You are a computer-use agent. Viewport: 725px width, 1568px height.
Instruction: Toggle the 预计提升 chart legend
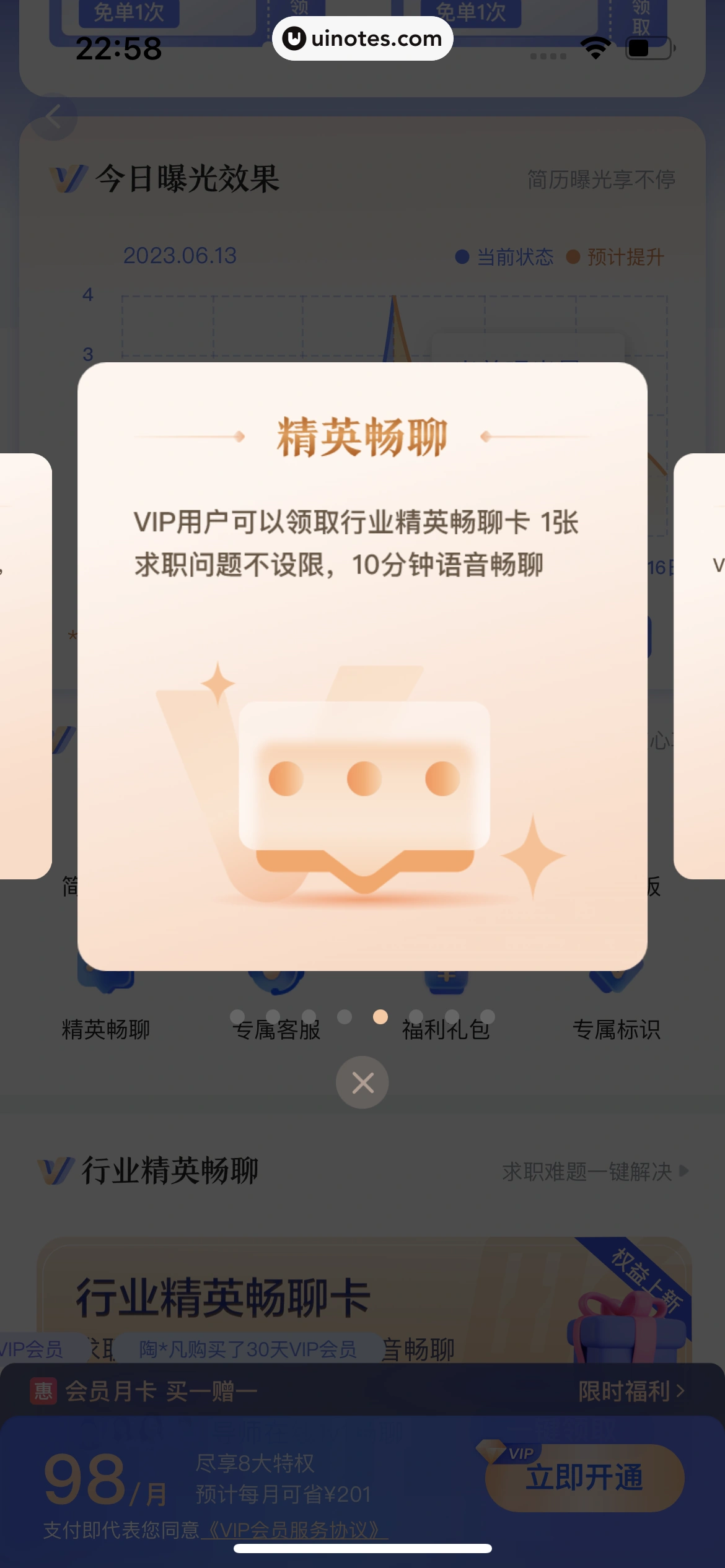pos(625,257)
